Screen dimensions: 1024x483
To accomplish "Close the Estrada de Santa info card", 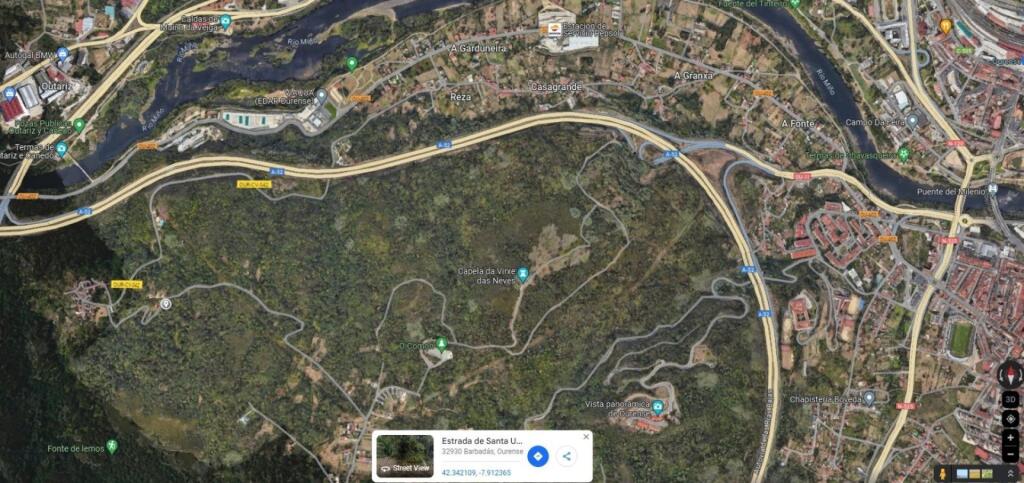I will point(587,437).
